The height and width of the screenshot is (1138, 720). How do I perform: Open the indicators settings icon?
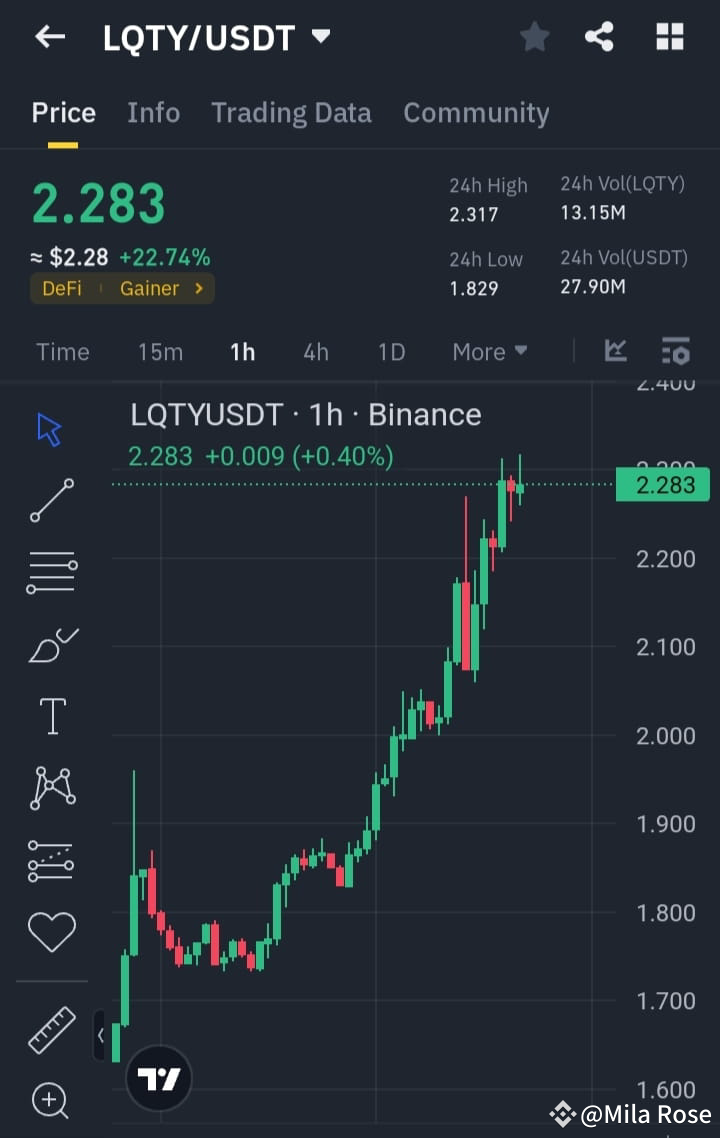(675, 351)
